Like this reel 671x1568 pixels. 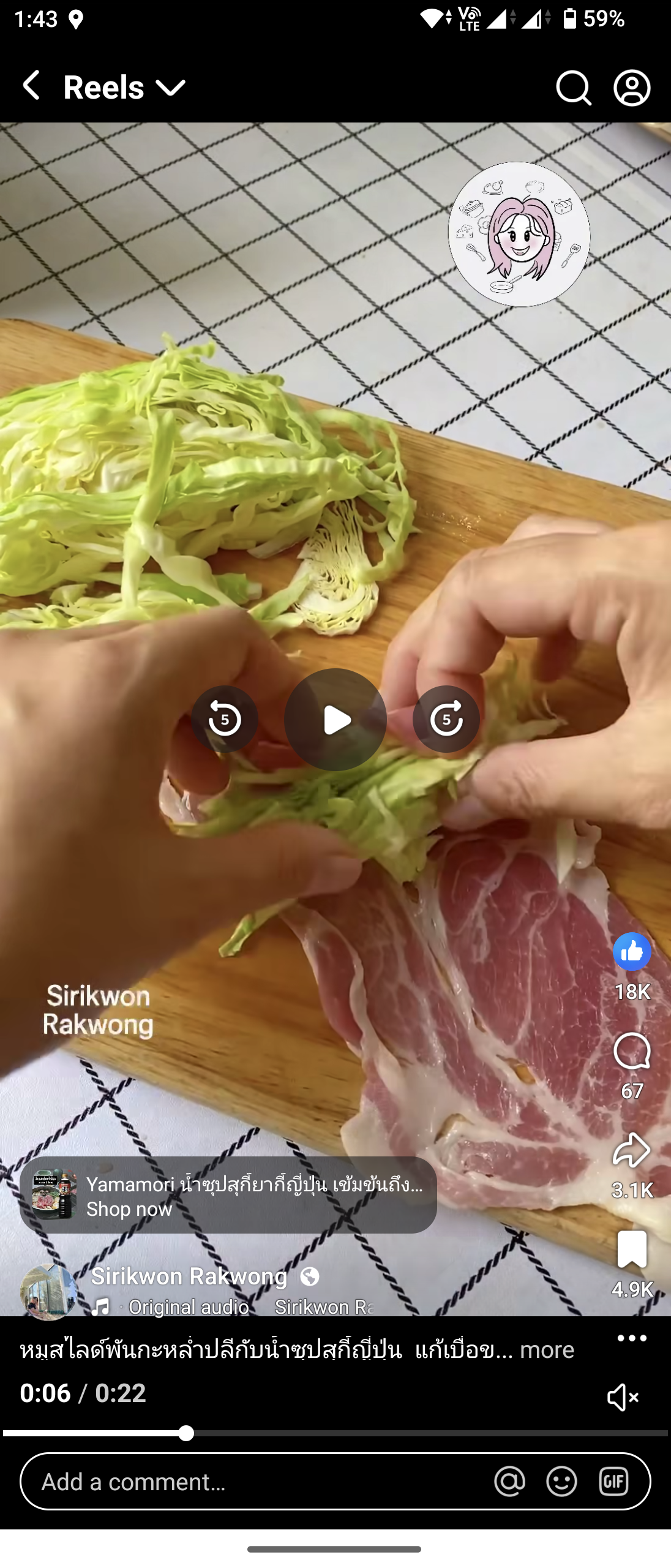(x=632, y=952)
